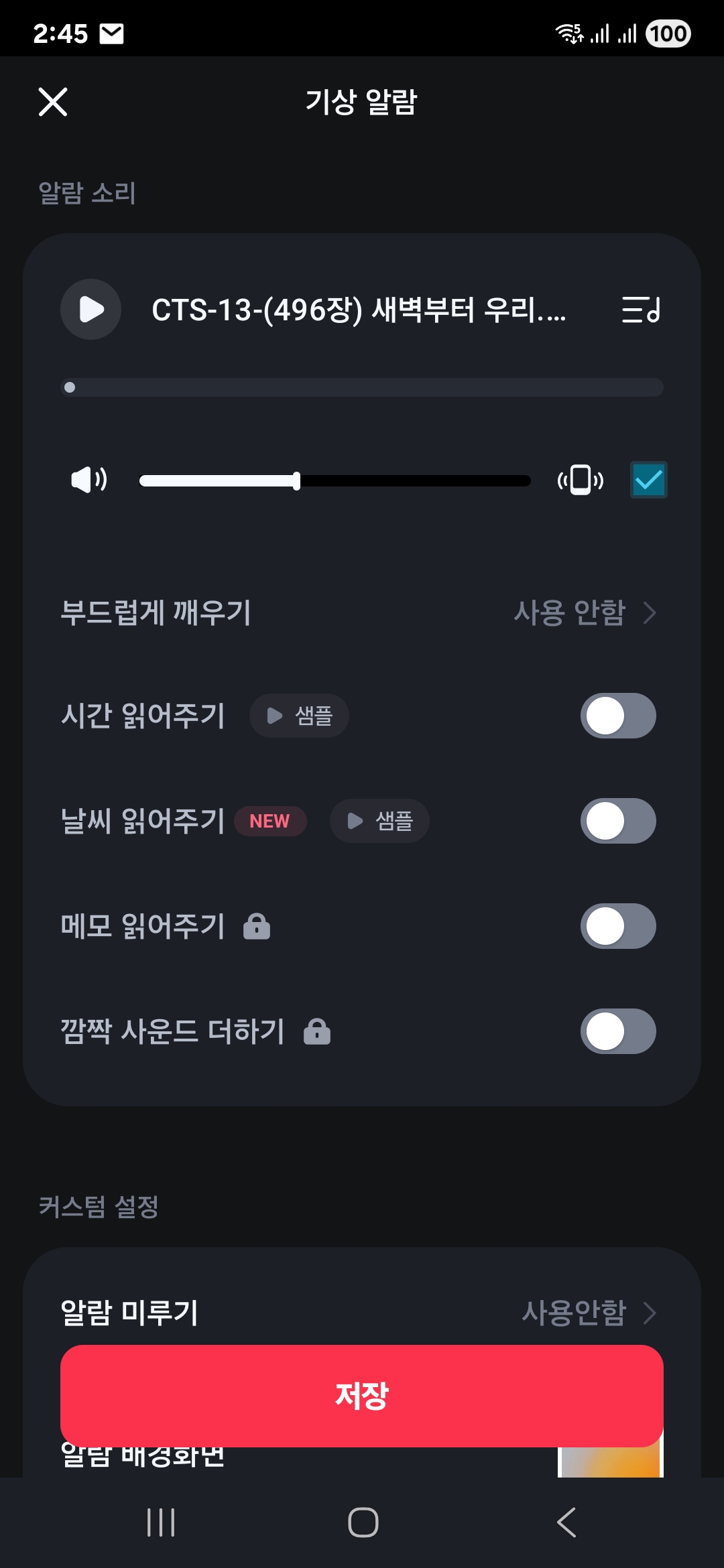Tap the phone vibration icon
Image resolution: width=724 pixels, height=1568 pixels.
pos(580,480)
